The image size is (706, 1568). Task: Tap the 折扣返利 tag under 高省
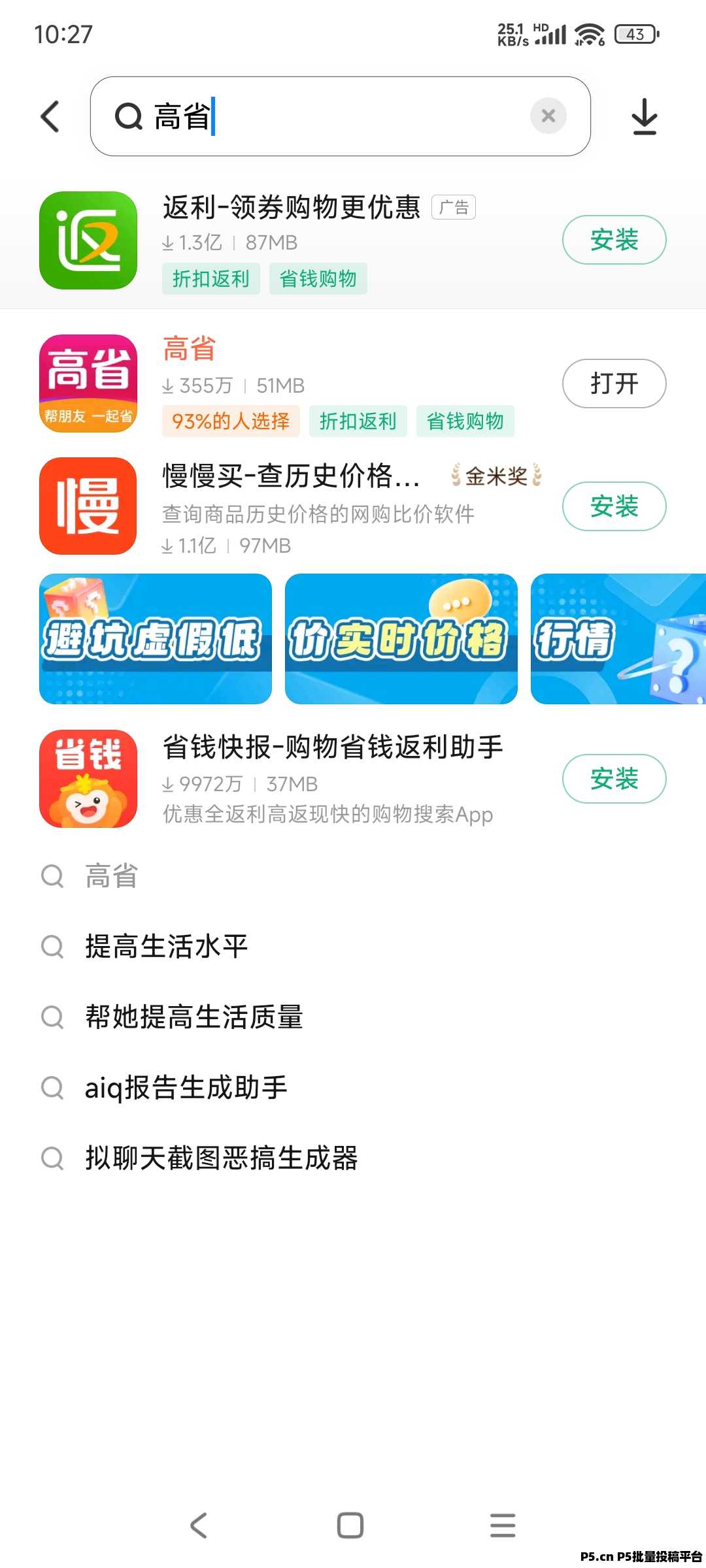click(358, 421)
